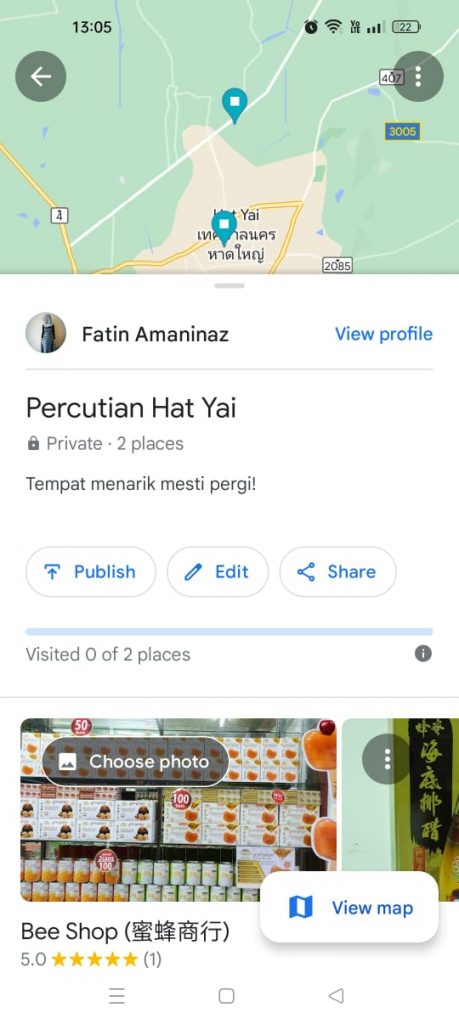Select the map pin near Hat Yai label
The image size is (459, 1024).
[x=224, y=228]
